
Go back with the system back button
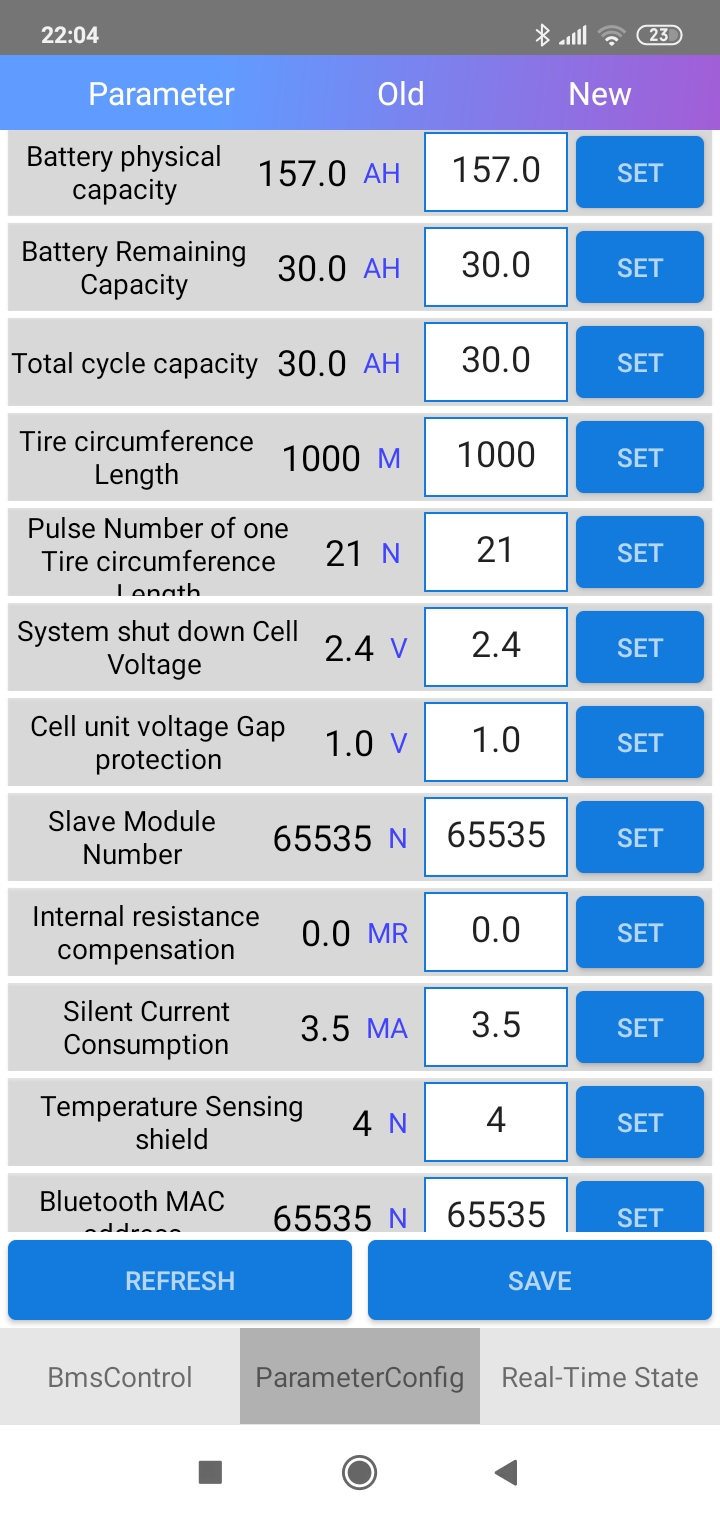pyautogui.click(x=507, y=1471)
